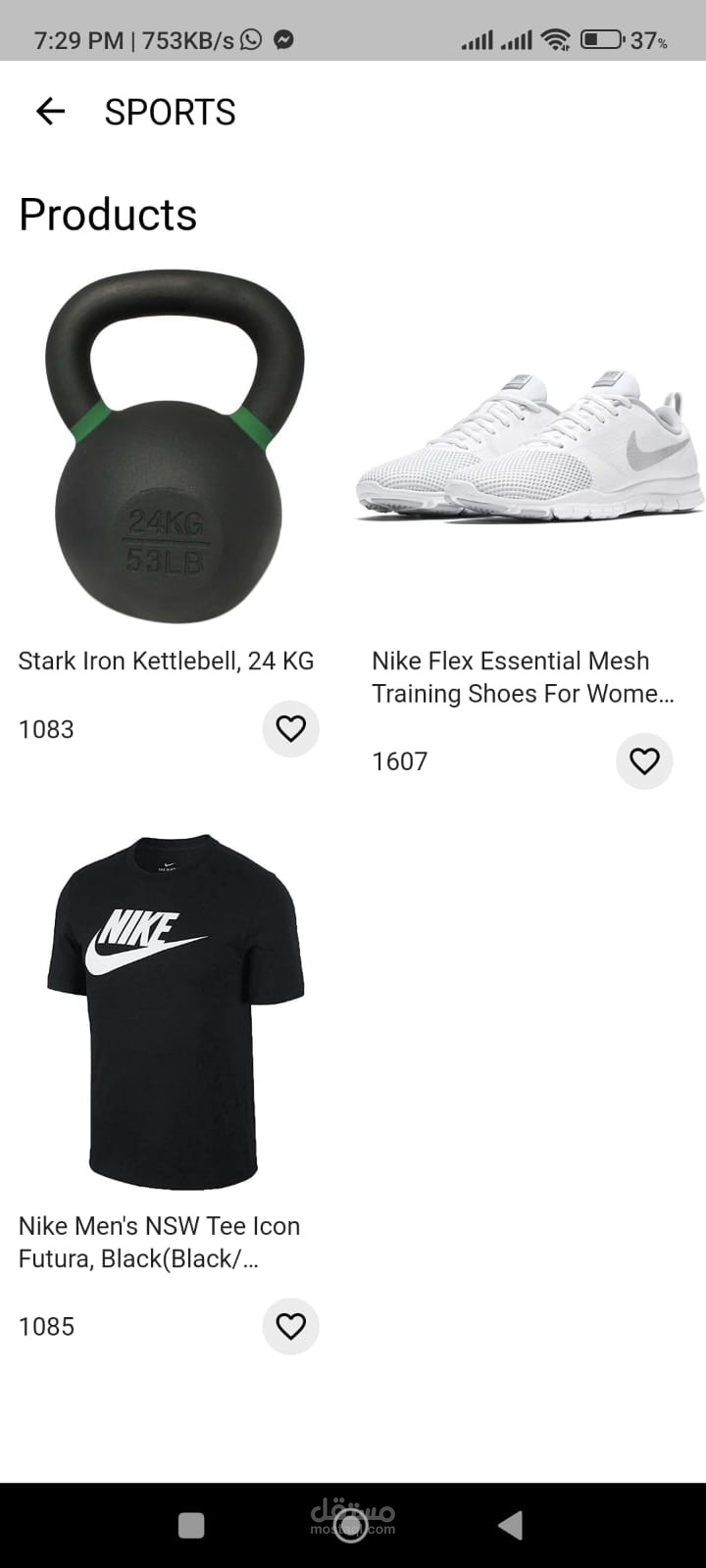Open the recent apps view
706x1568 pixels.
(191, 1525)
